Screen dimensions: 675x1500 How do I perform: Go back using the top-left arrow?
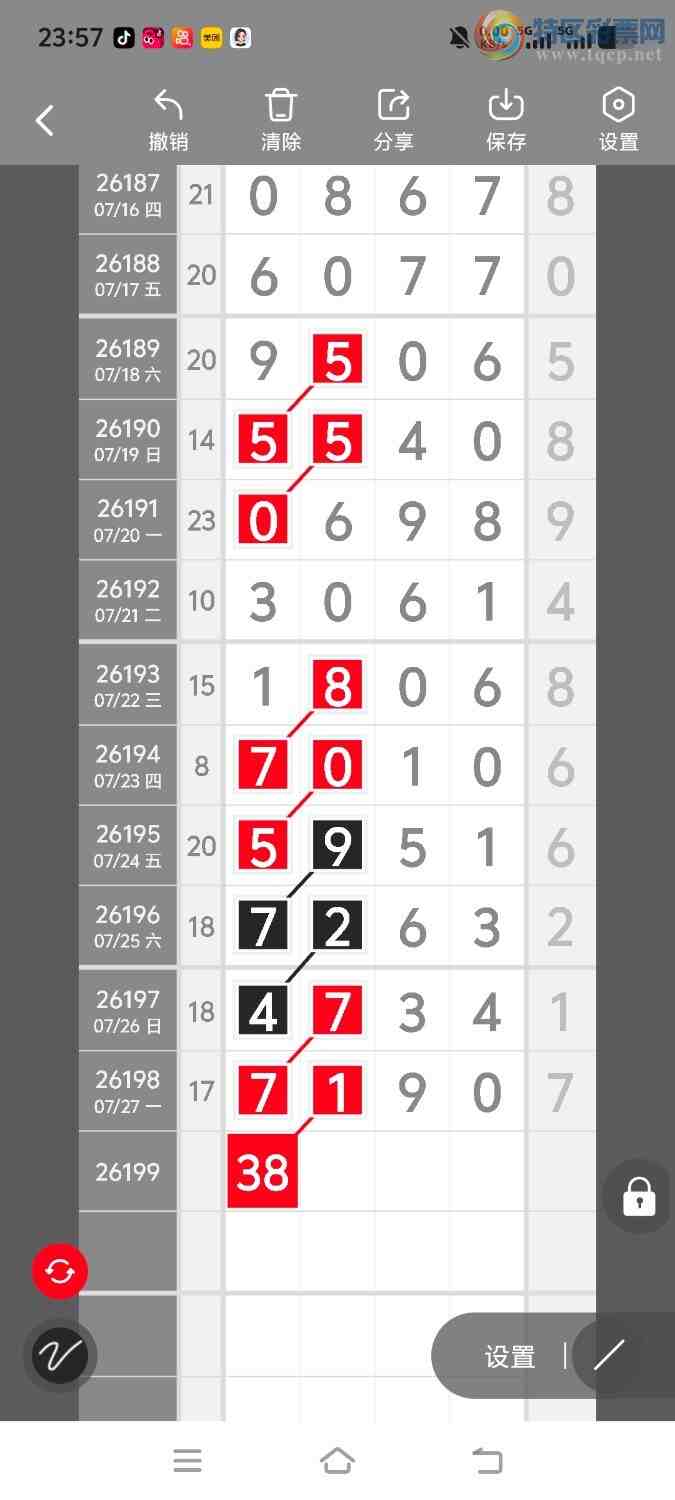tap(45, 121)
